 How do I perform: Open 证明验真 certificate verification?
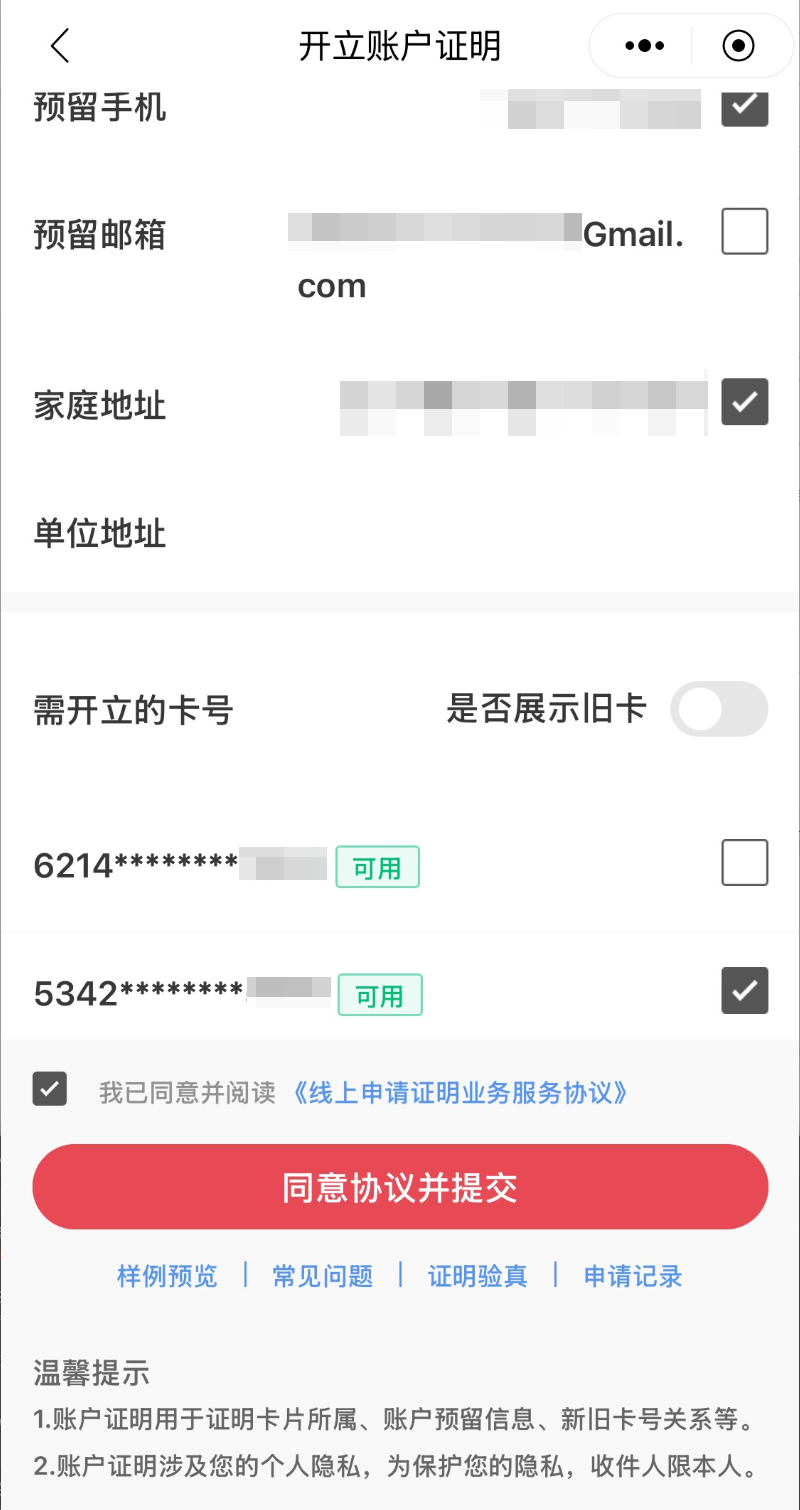click(477, 1276)
